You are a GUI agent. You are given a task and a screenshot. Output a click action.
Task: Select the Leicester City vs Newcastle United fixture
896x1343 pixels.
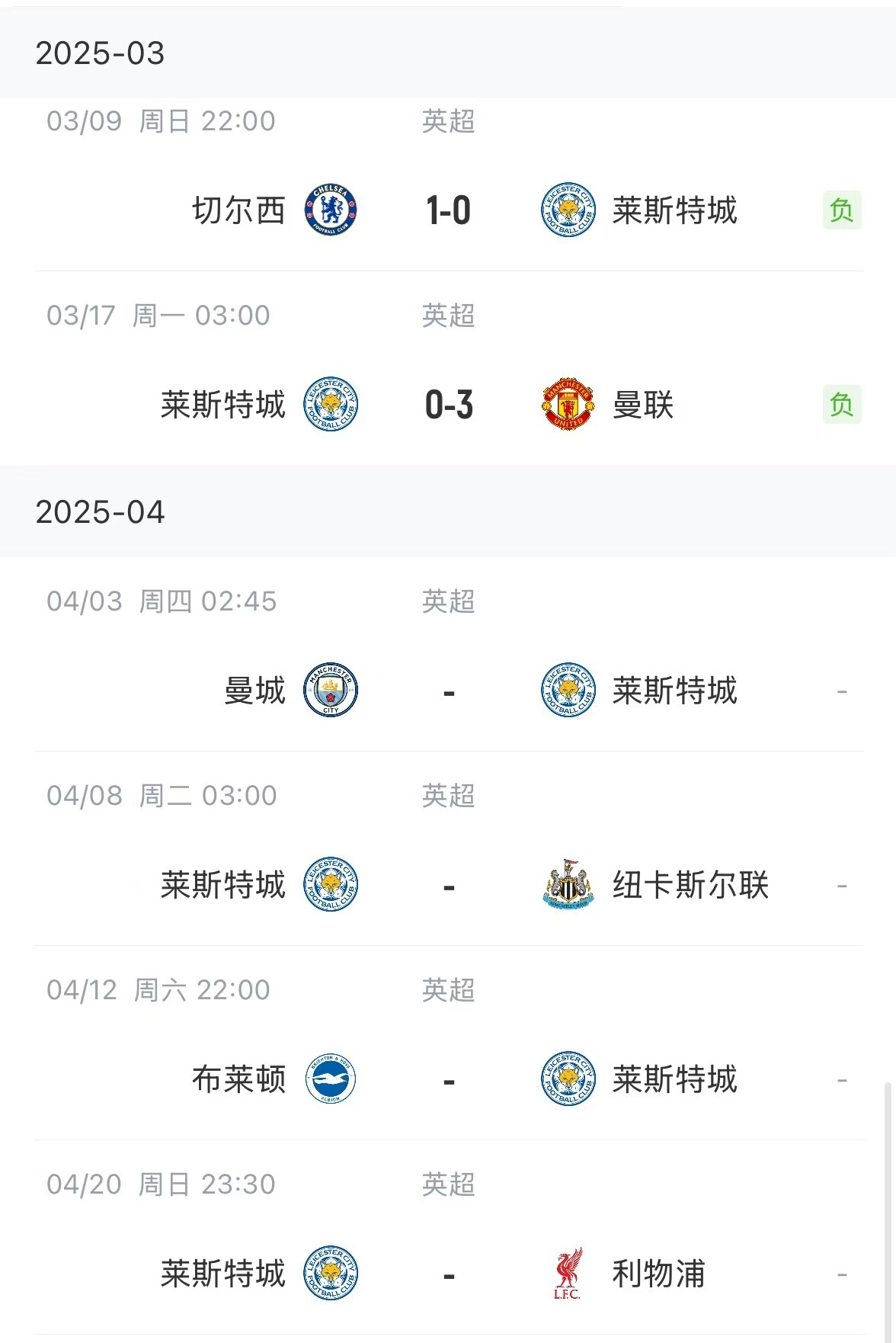[x=448, y=886]
